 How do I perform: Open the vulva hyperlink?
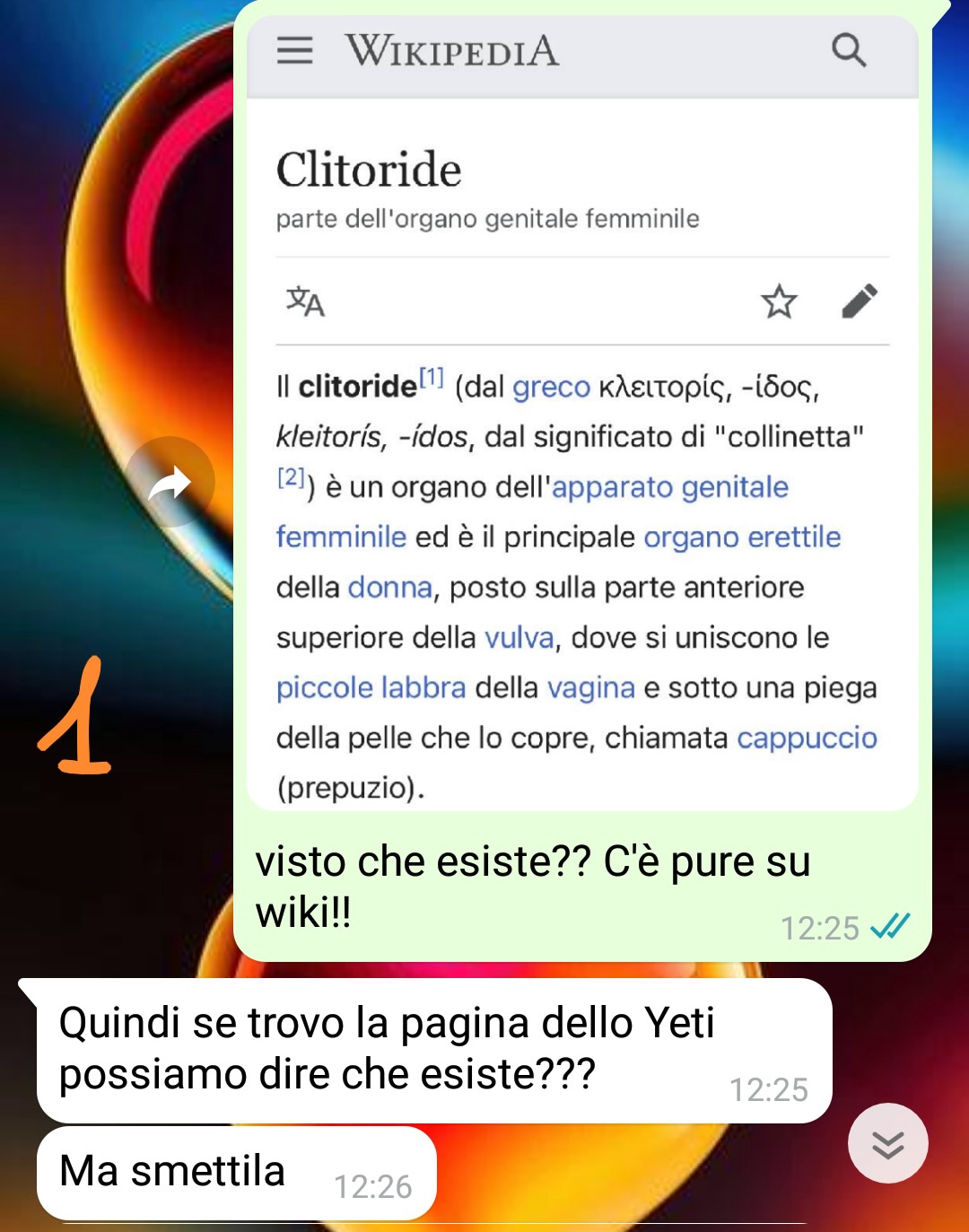click(x=519, y=638)
